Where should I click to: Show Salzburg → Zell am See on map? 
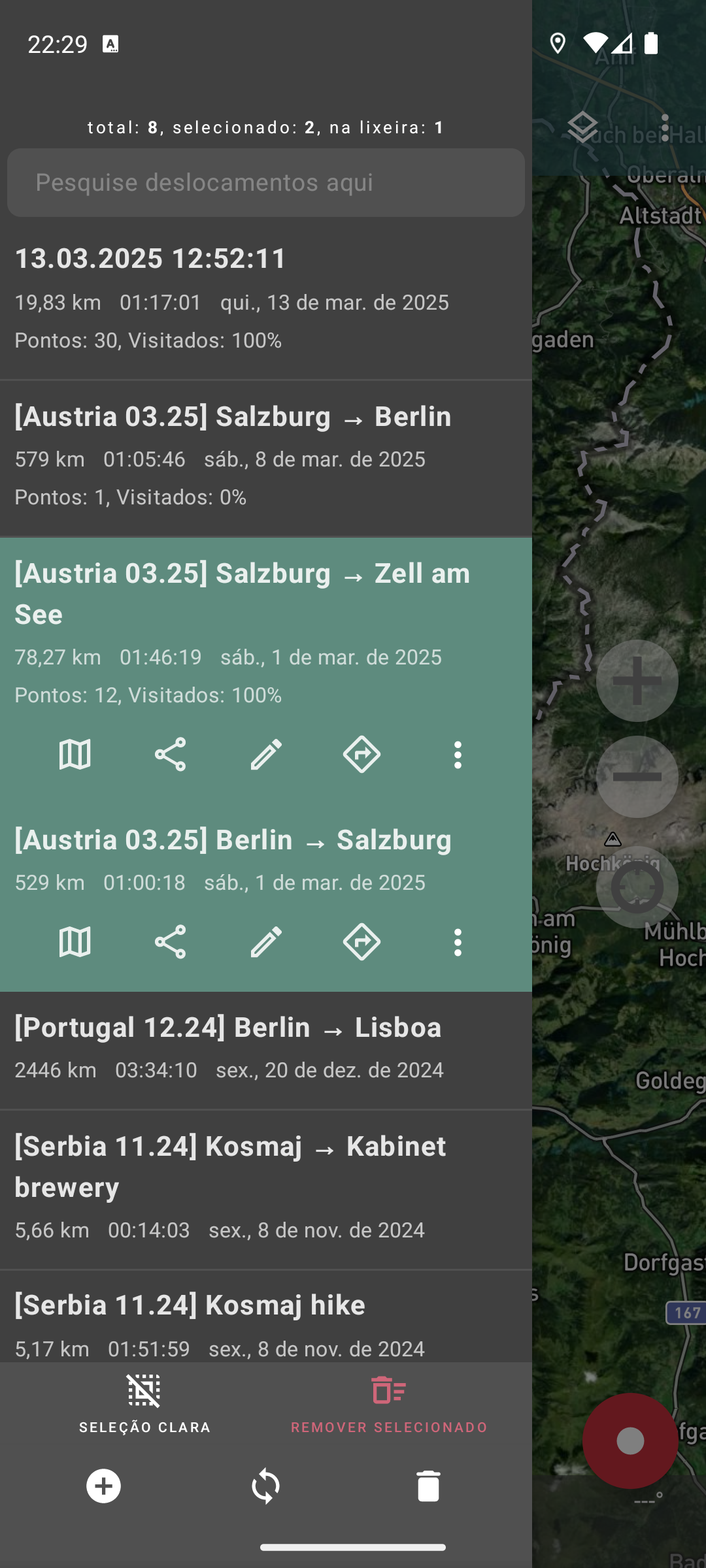75,755
